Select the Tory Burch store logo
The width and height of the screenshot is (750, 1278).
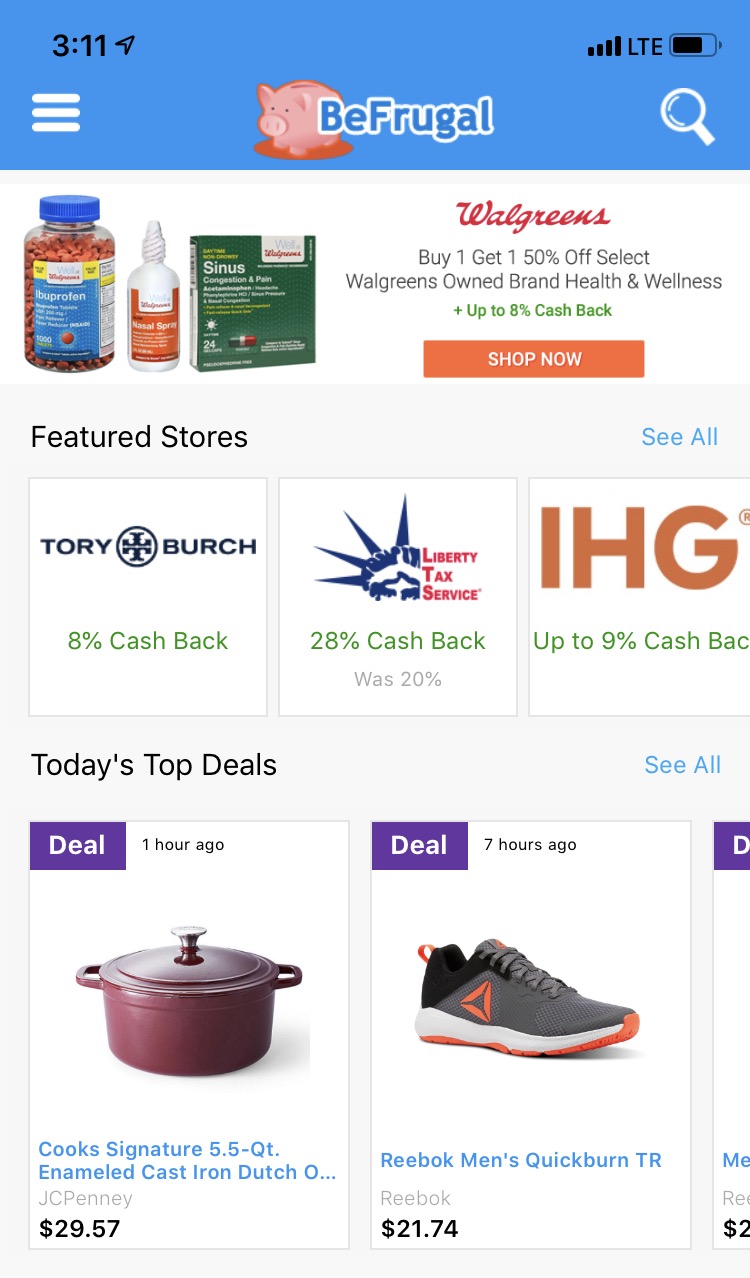pos(148,544)
